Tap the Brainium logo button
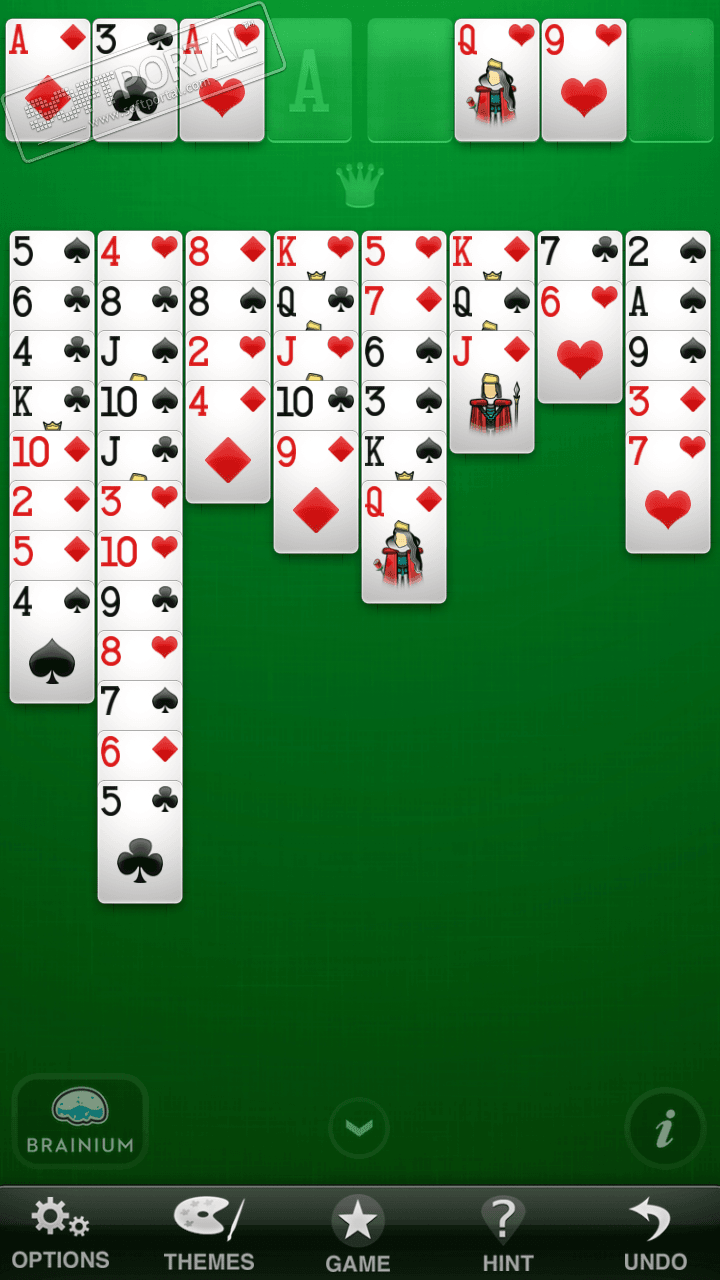This screenshot has width=720, height=1280. click(80, 1121)
